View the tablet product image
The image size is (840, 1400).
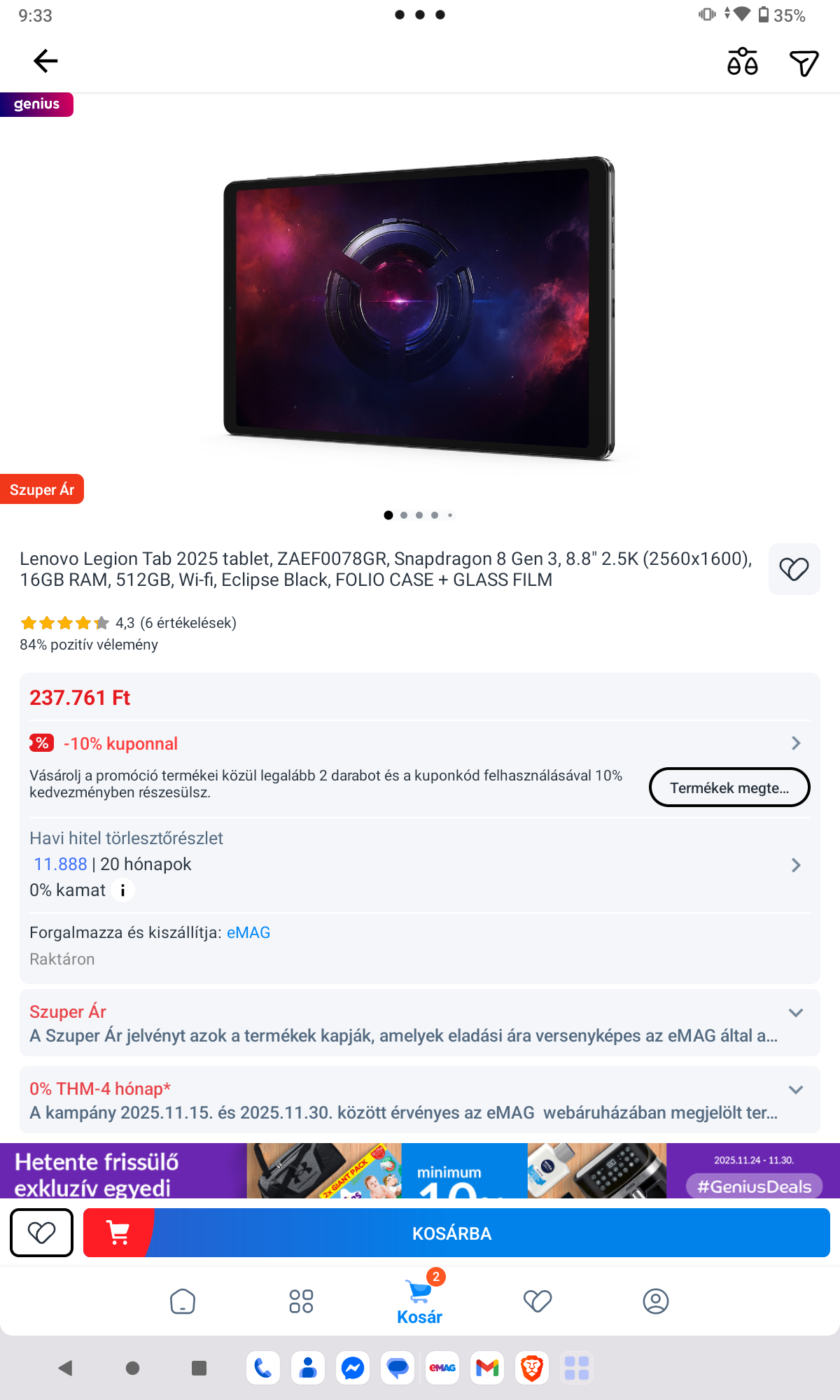pos(419,308)
